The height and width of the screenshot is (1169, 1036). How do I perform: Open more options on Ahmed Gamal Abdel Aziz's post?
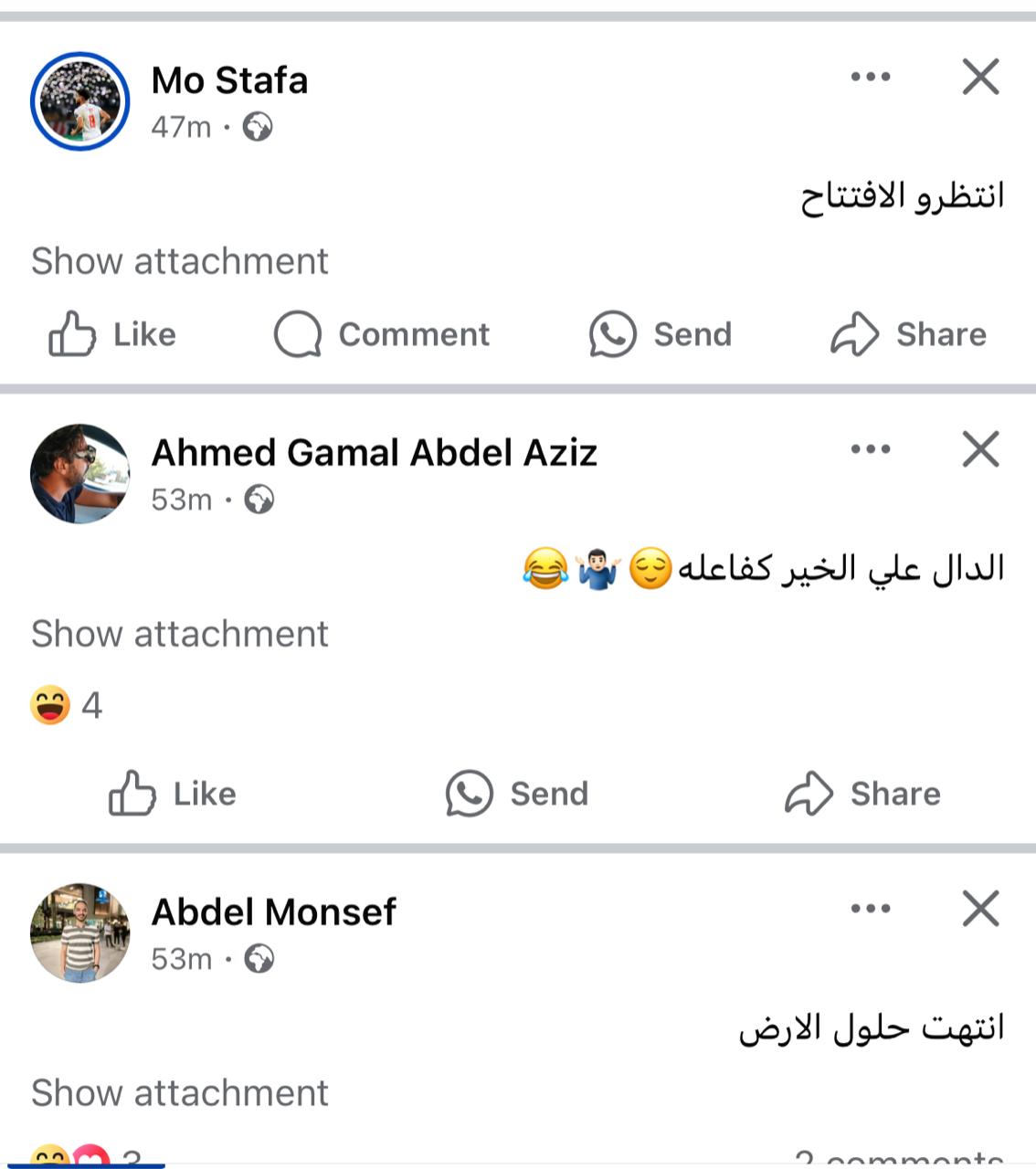[870, 449]
